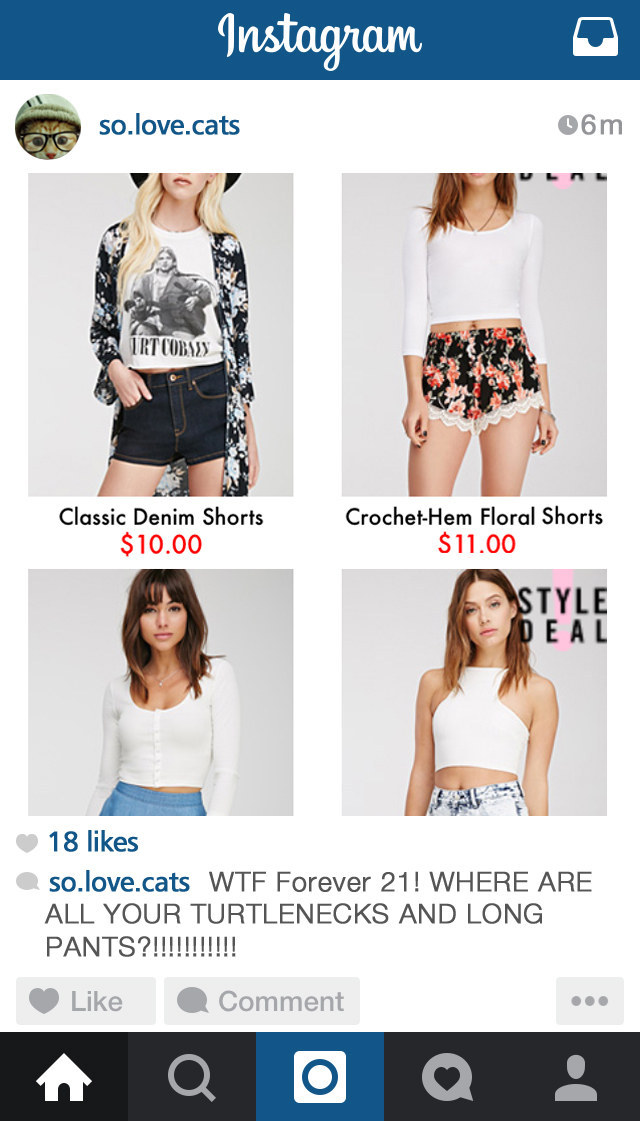640x1121 pixels.
Task: View the 18 likes list
Action: click(x=92, y=842)
